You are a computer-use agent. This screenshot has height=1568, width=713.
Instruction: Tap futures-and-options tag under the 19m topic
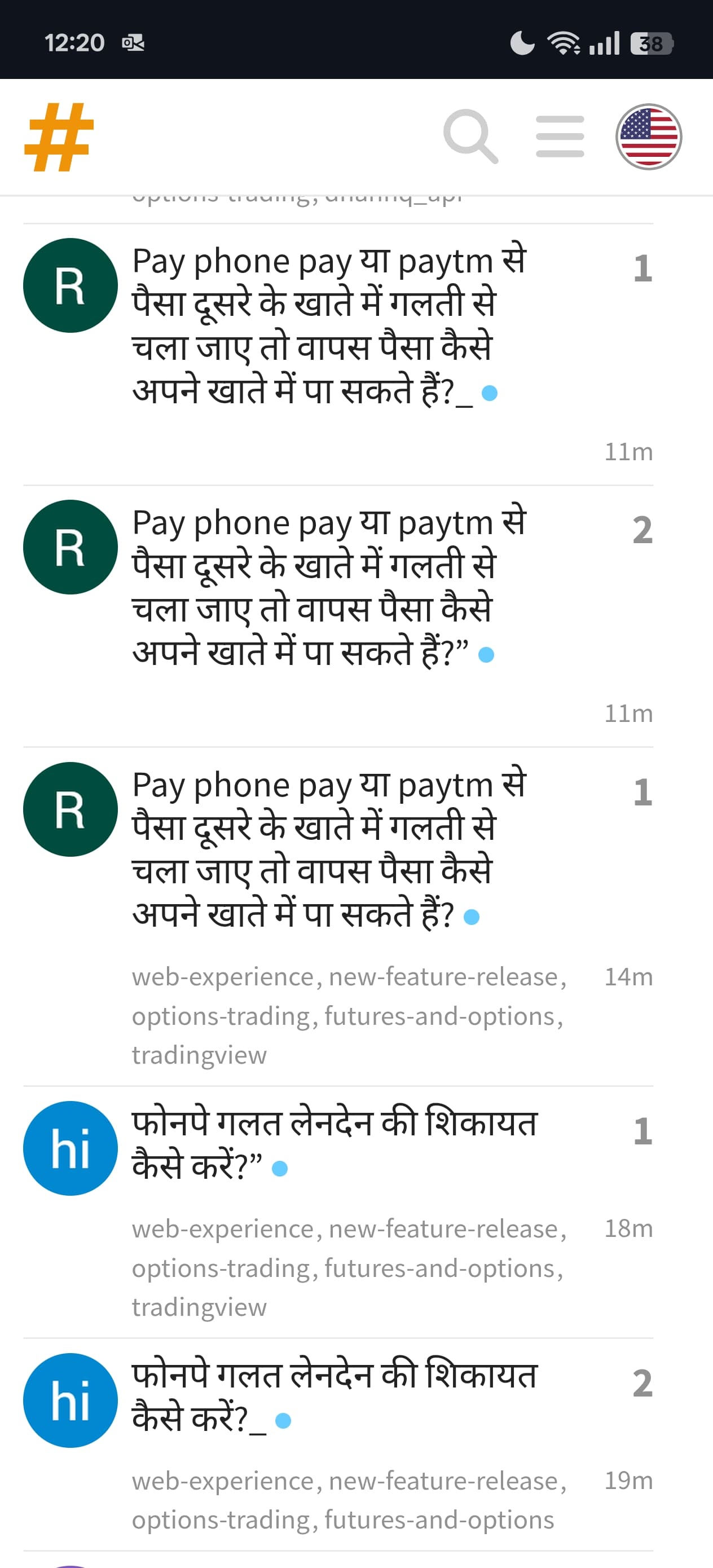coord(439,1519)
